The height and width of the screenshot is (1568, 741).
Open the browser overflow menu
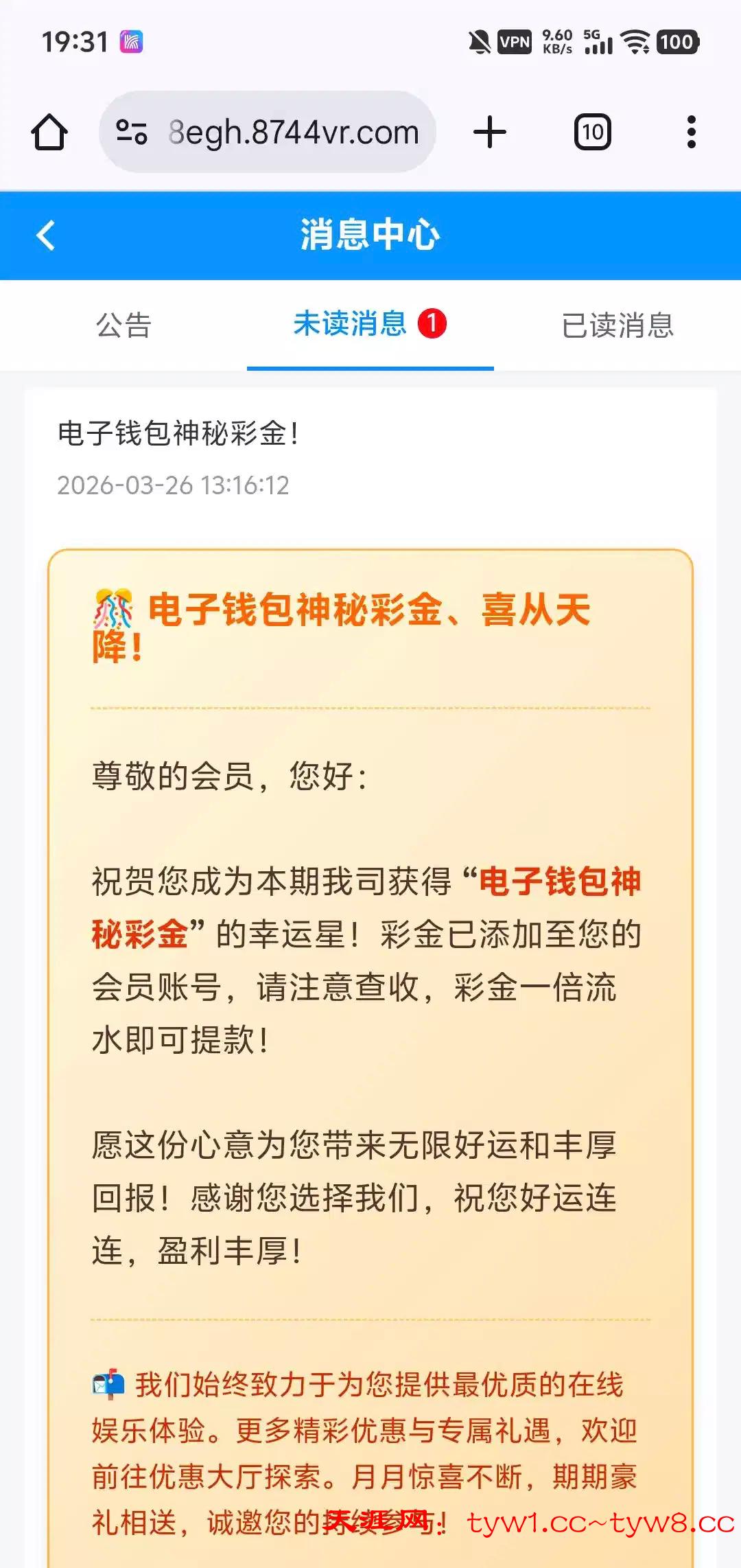pos(691,132)
